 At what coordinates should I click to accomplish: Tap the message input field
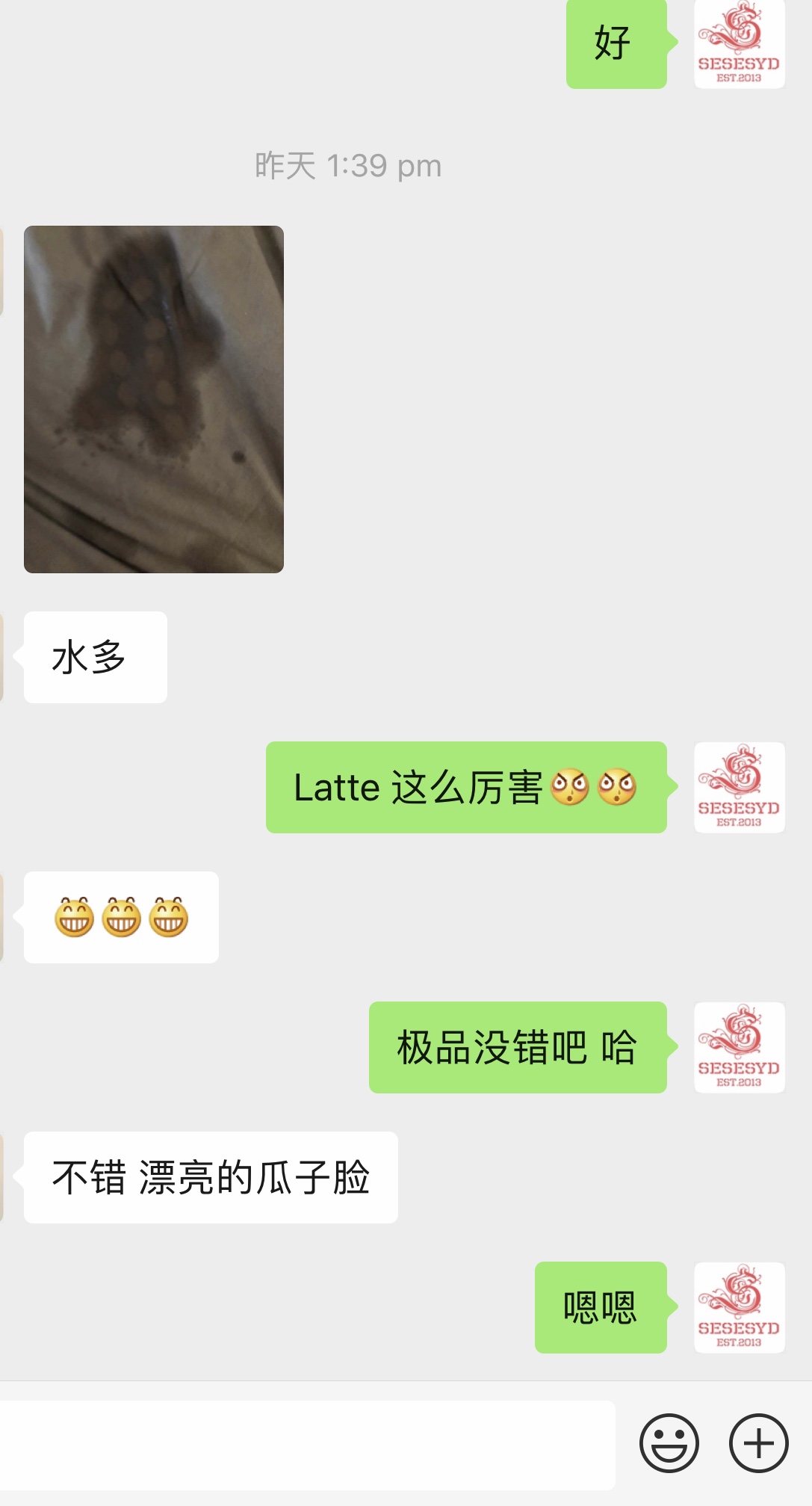pyautogui.click(x=306, y=1444)
